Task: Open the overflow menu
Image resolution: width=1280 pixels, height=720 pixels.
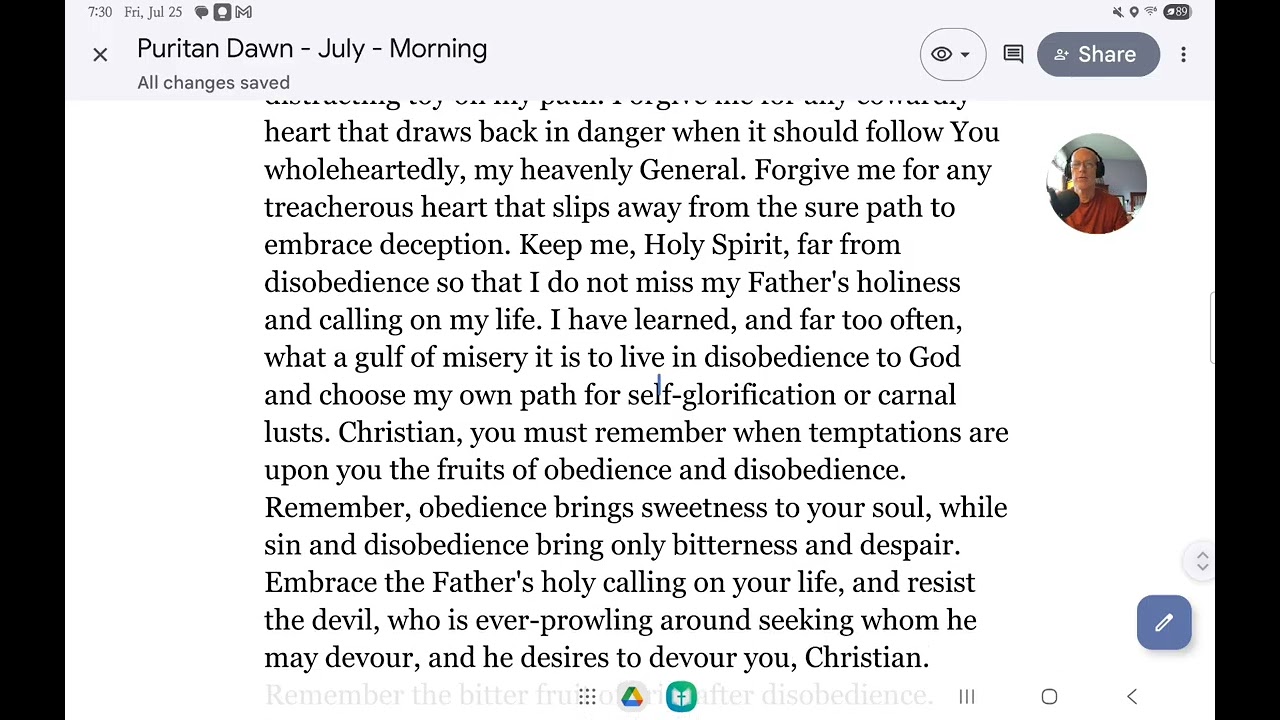Action: [x=1183, y=55]
